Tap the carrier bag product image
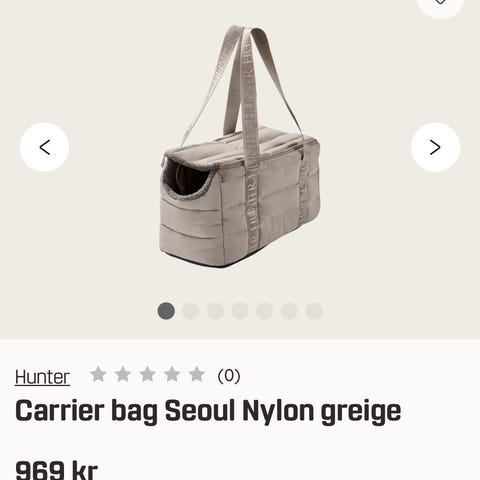This screenshot has height=480, width=480. (240, 147)
